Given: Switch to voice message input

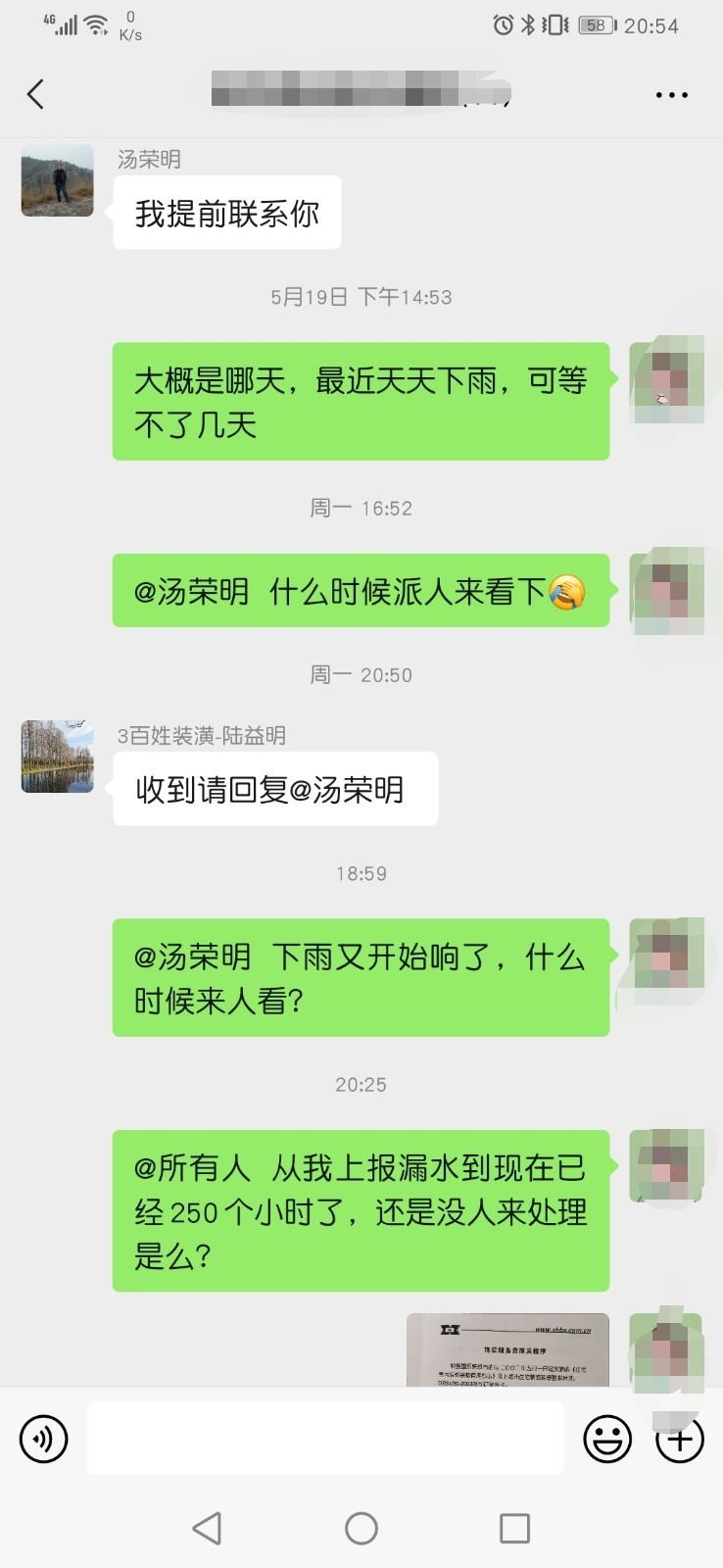Looking at the screenshot, I should point(44,1439).
